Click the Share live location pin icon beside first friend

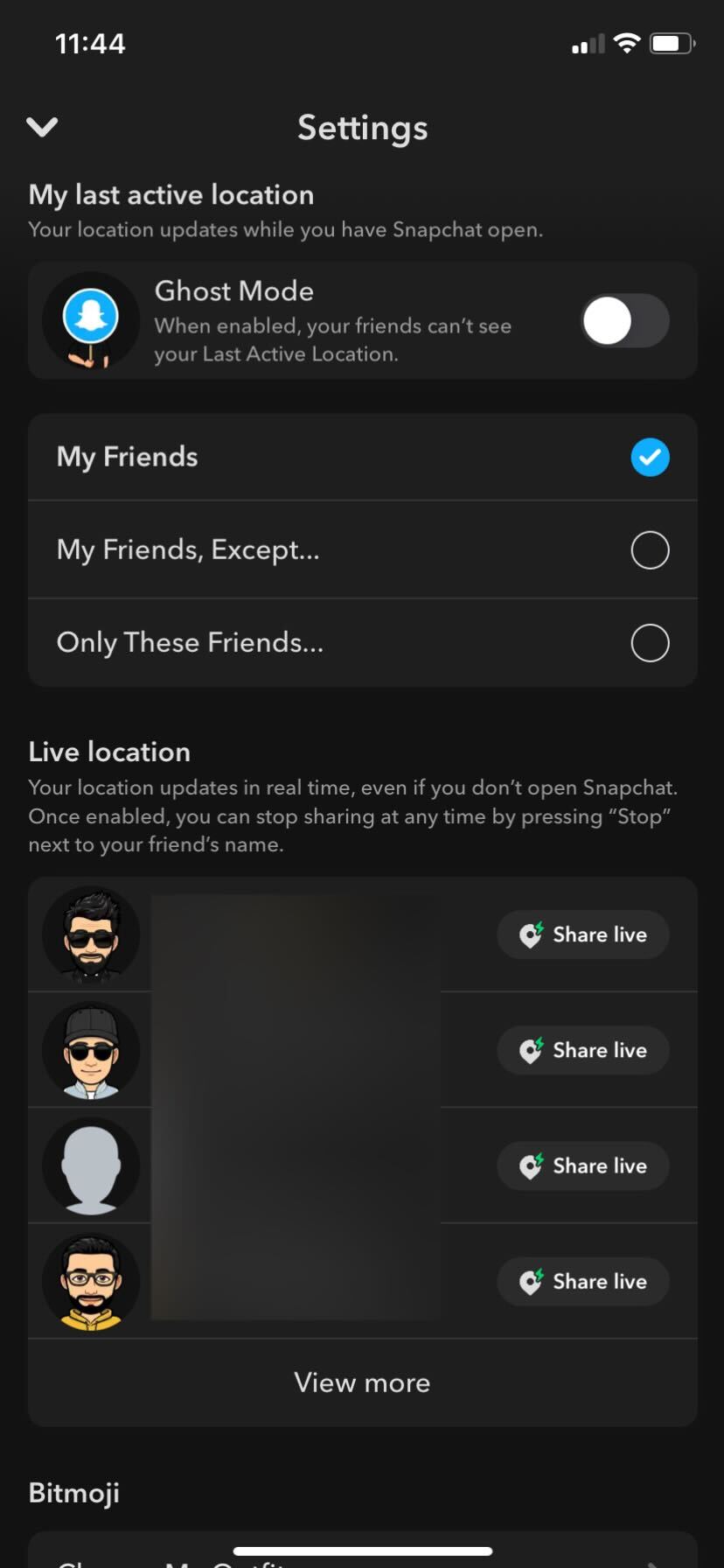(532, 934)
